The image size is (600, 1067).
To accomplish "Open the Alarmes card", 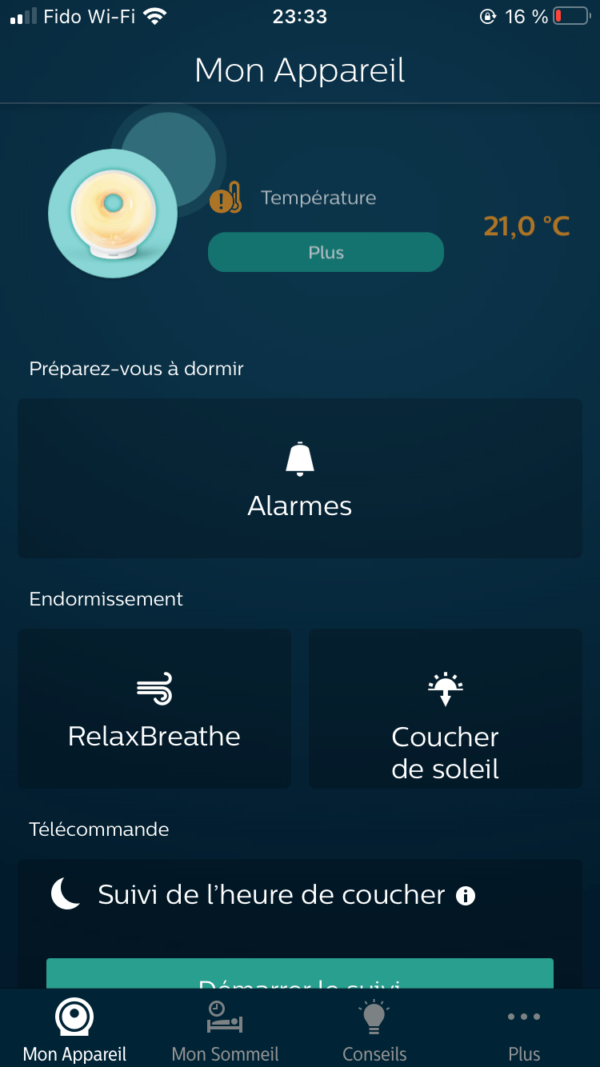I will pyautogui.click(x=300, y=478).
